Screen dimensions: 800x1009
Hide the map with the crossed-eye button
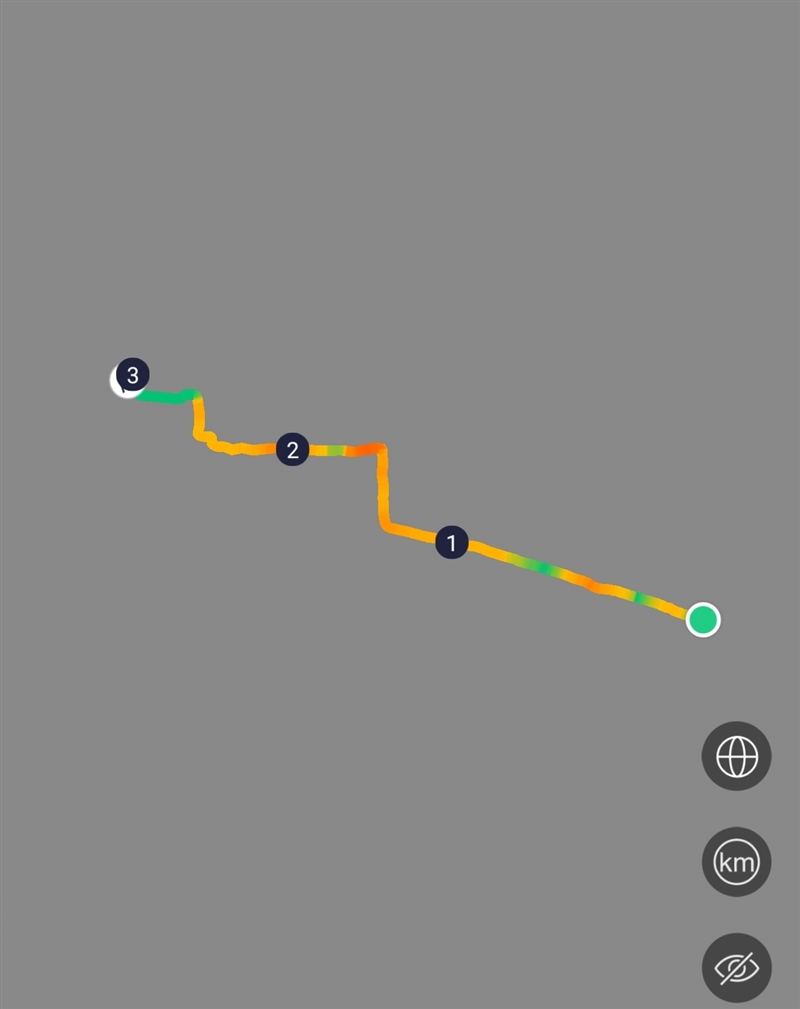tap(736, 967)
